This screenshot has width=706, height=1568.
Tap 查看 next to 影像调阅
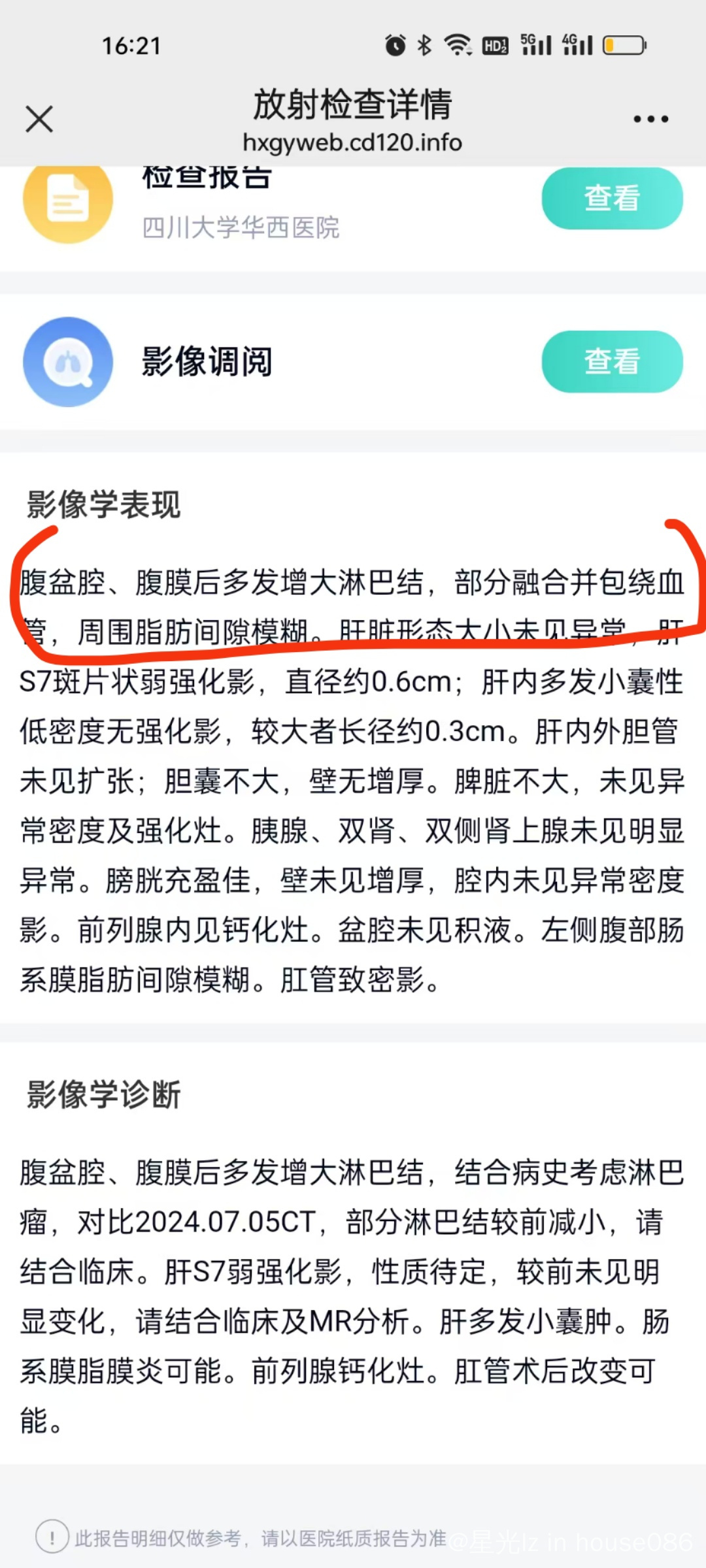pyautogui.click(x=612, y=361)
